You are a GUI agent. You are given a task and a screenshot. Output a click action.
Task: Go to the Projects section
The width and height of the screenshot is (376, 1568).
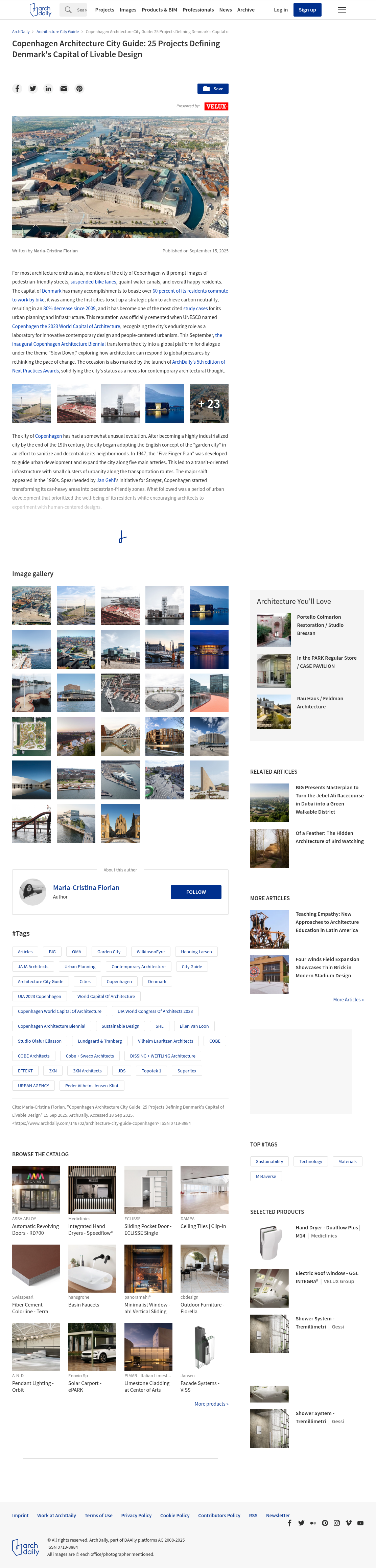104,10
